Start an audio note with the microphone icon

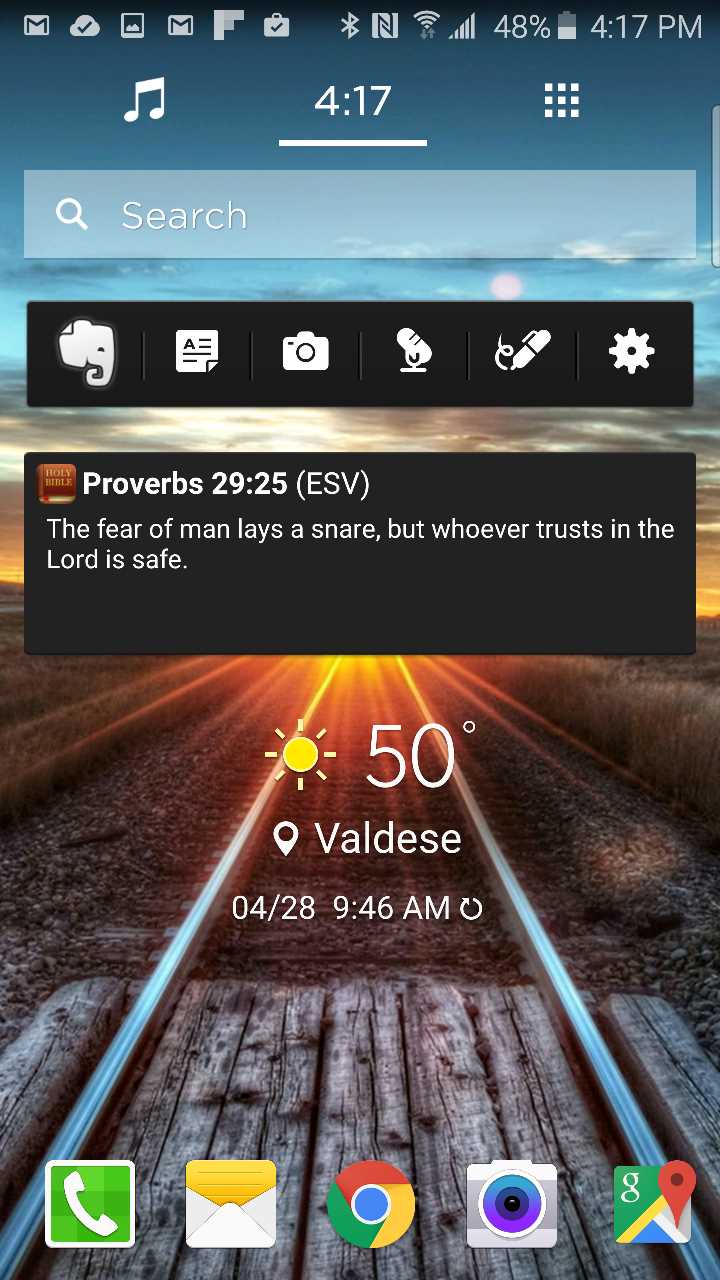coord(413,353)
